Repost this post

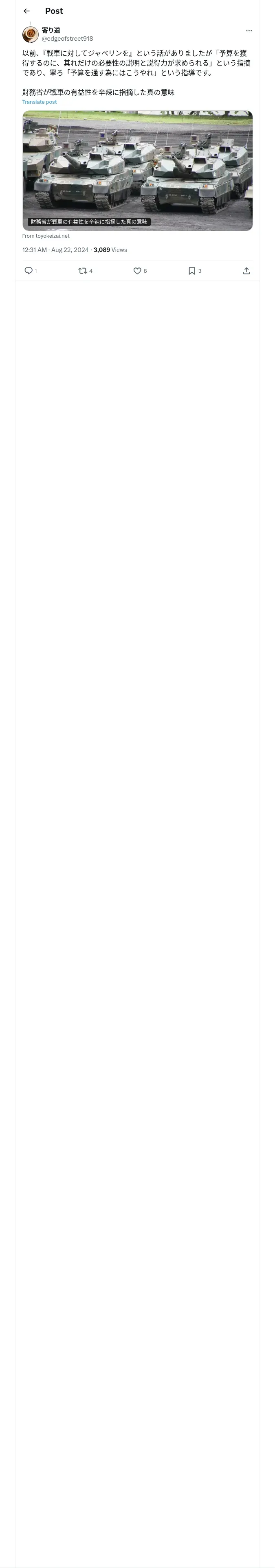coord(84,271)
